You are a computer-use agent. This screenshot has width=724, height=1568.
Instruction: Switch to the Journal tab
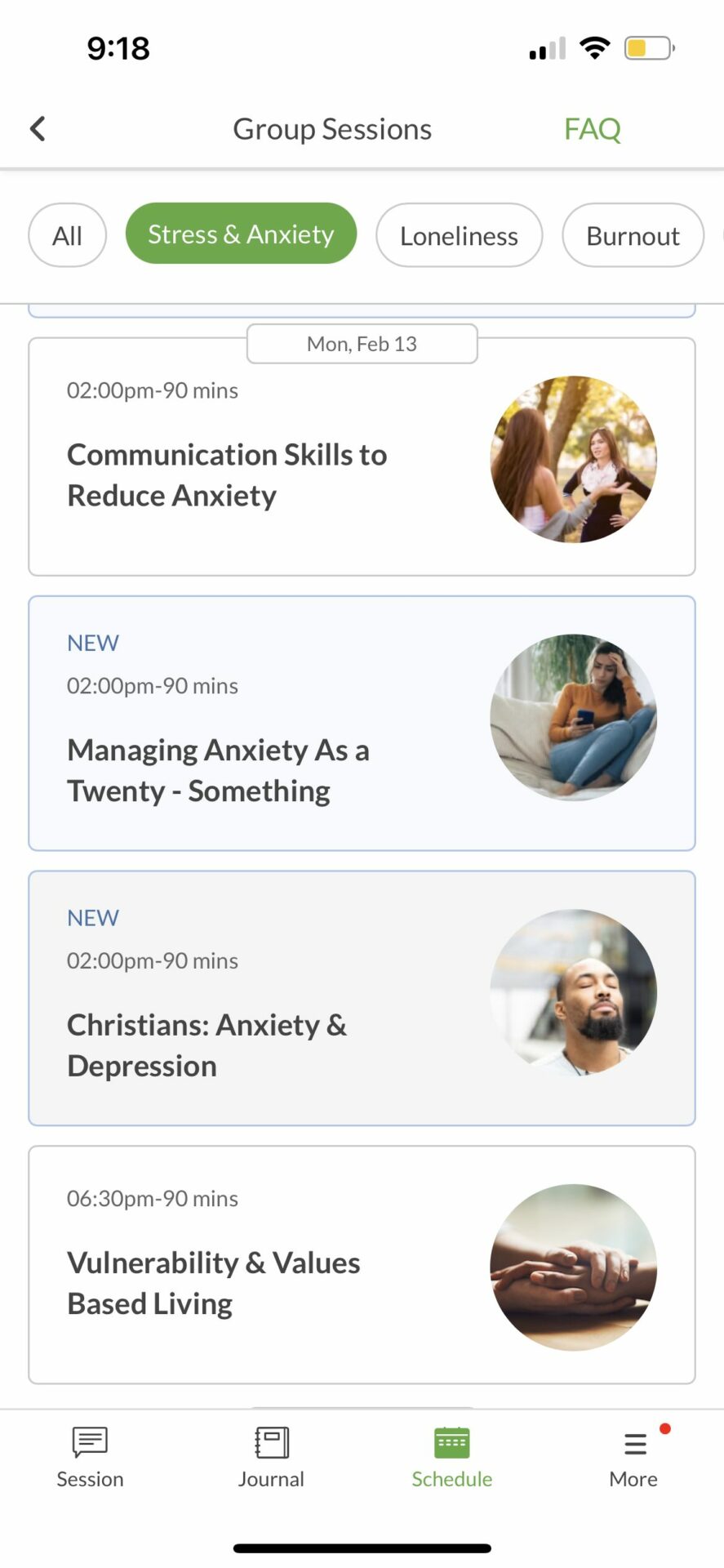tap(271, 1458)
